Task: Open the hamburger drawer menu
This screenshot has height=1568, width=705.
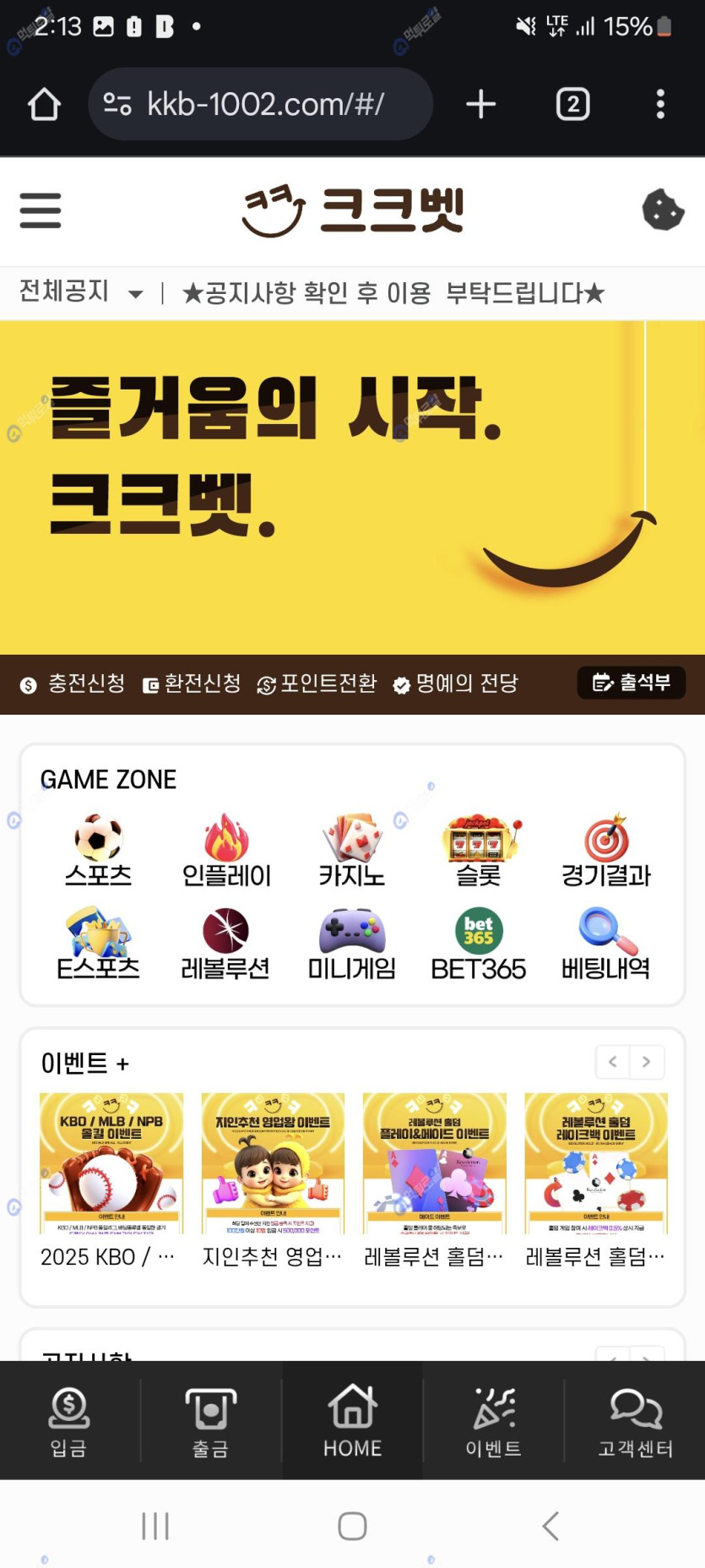Action: coord(41,210)
